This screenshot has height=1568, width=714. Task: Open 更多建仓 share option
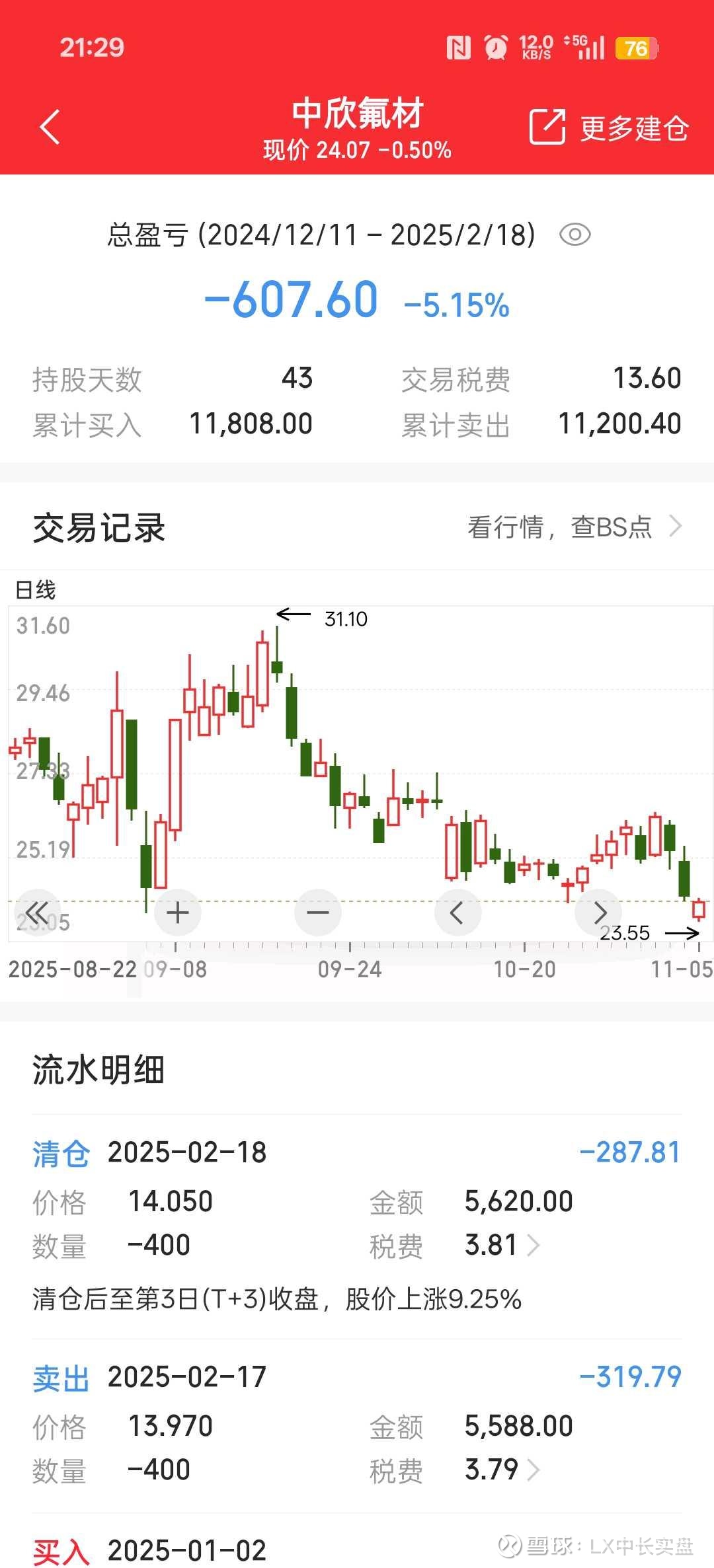[609, 127]
